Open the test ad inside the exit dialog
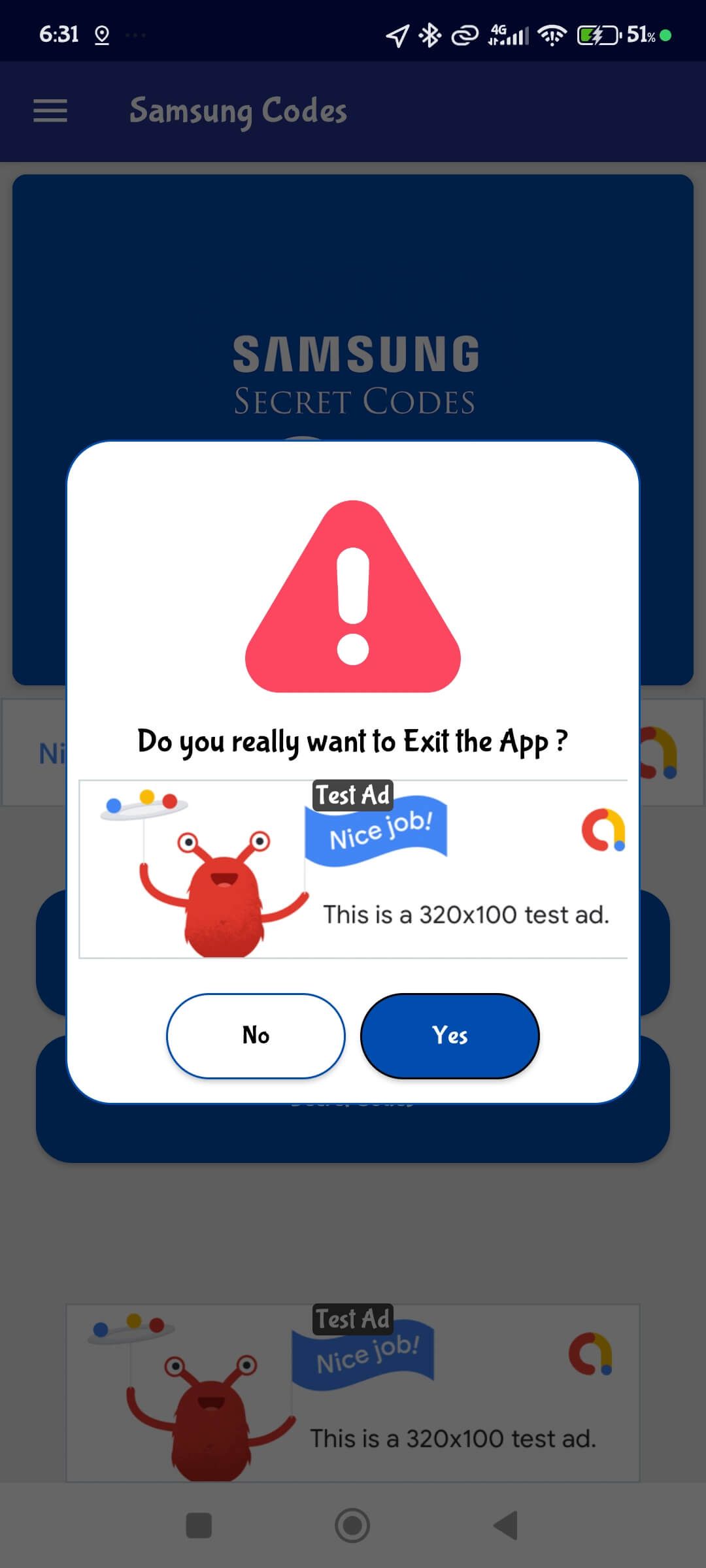The image size is (706, 1568). (x=353, y=870)
